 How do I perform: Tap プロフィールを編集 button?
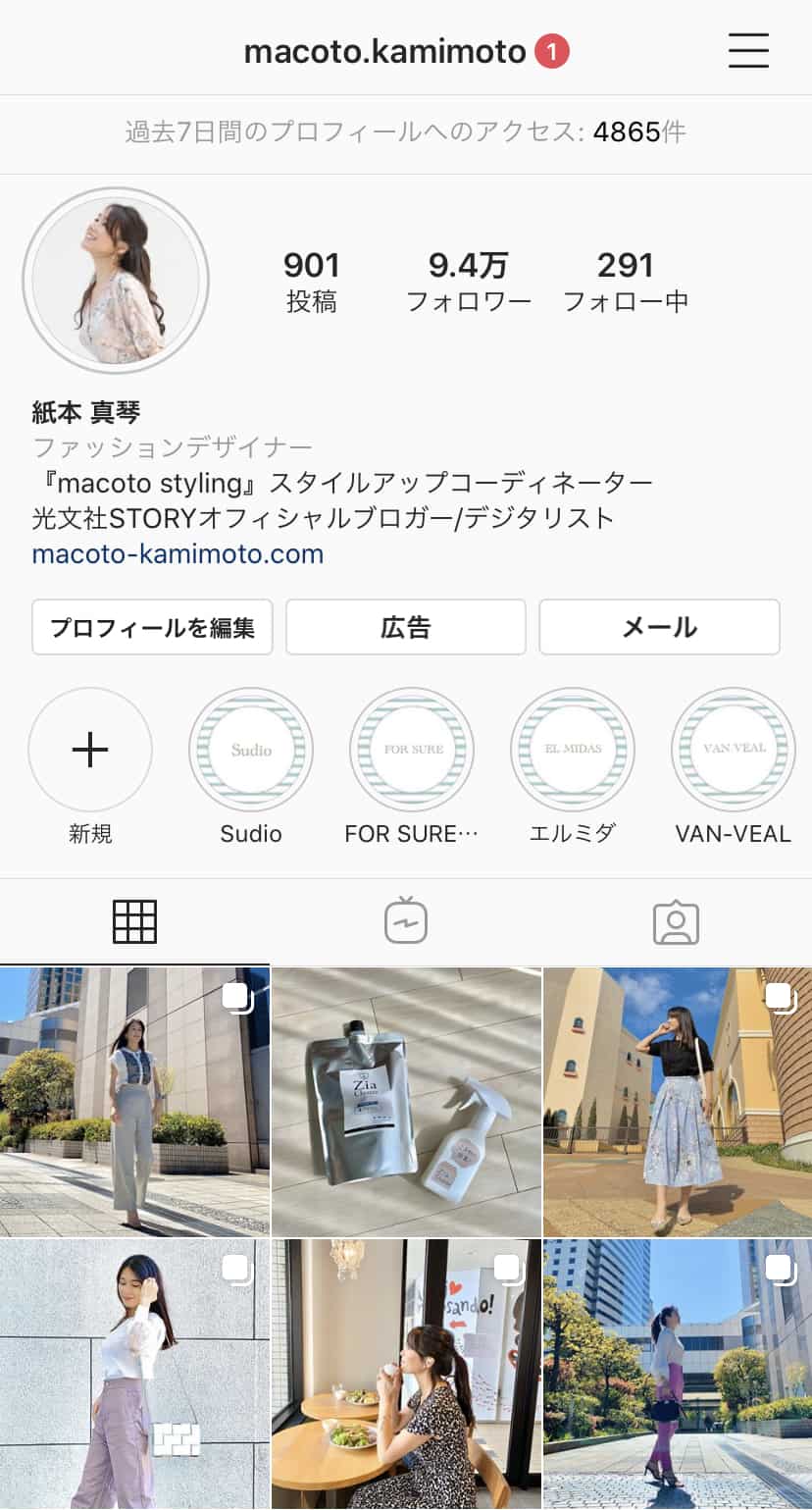tap(152, 627)
